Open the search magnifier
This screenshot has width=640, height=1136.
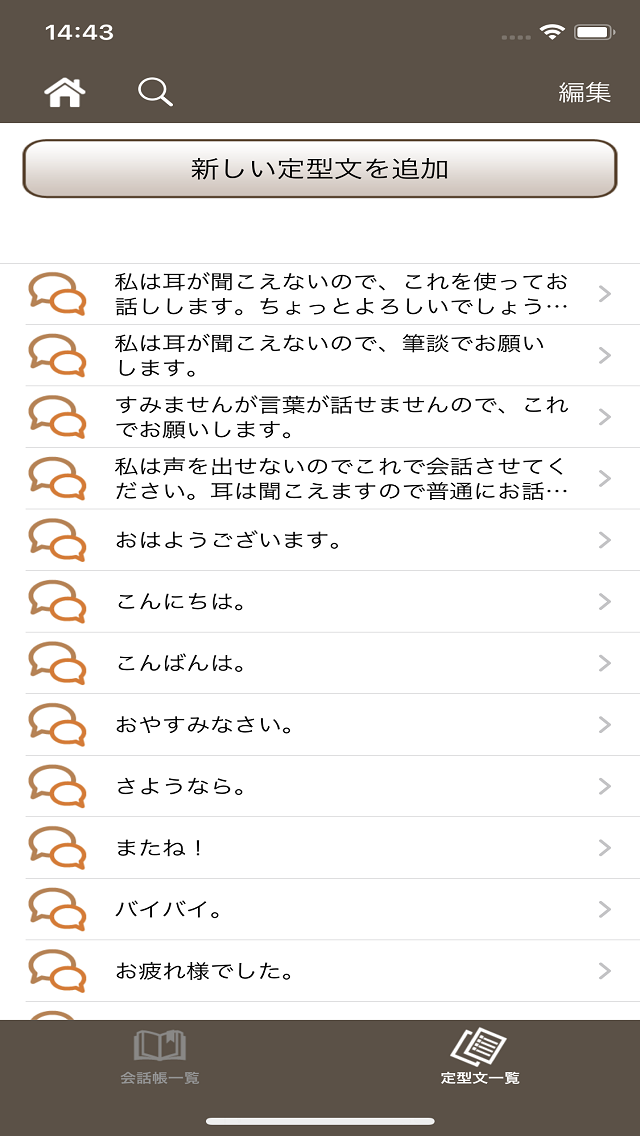[155, 92]
